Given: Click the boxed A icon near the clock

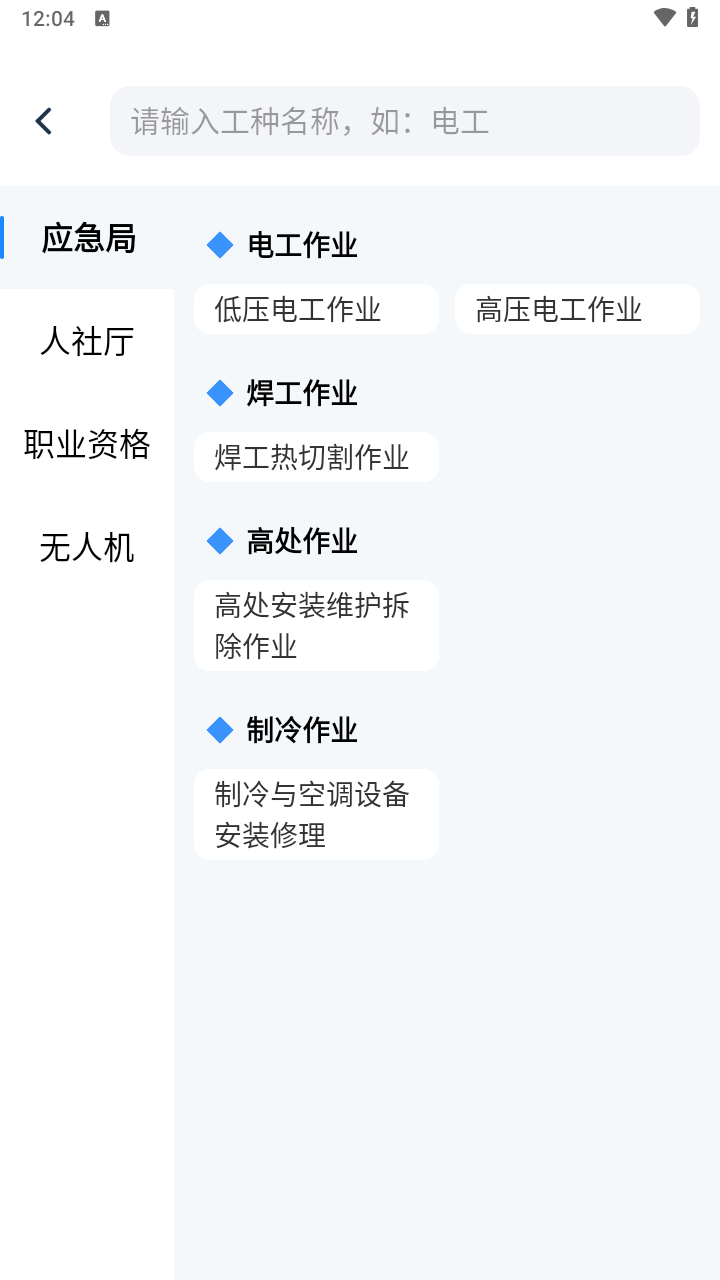Looking at the screenshot, I should coord(101,17).
